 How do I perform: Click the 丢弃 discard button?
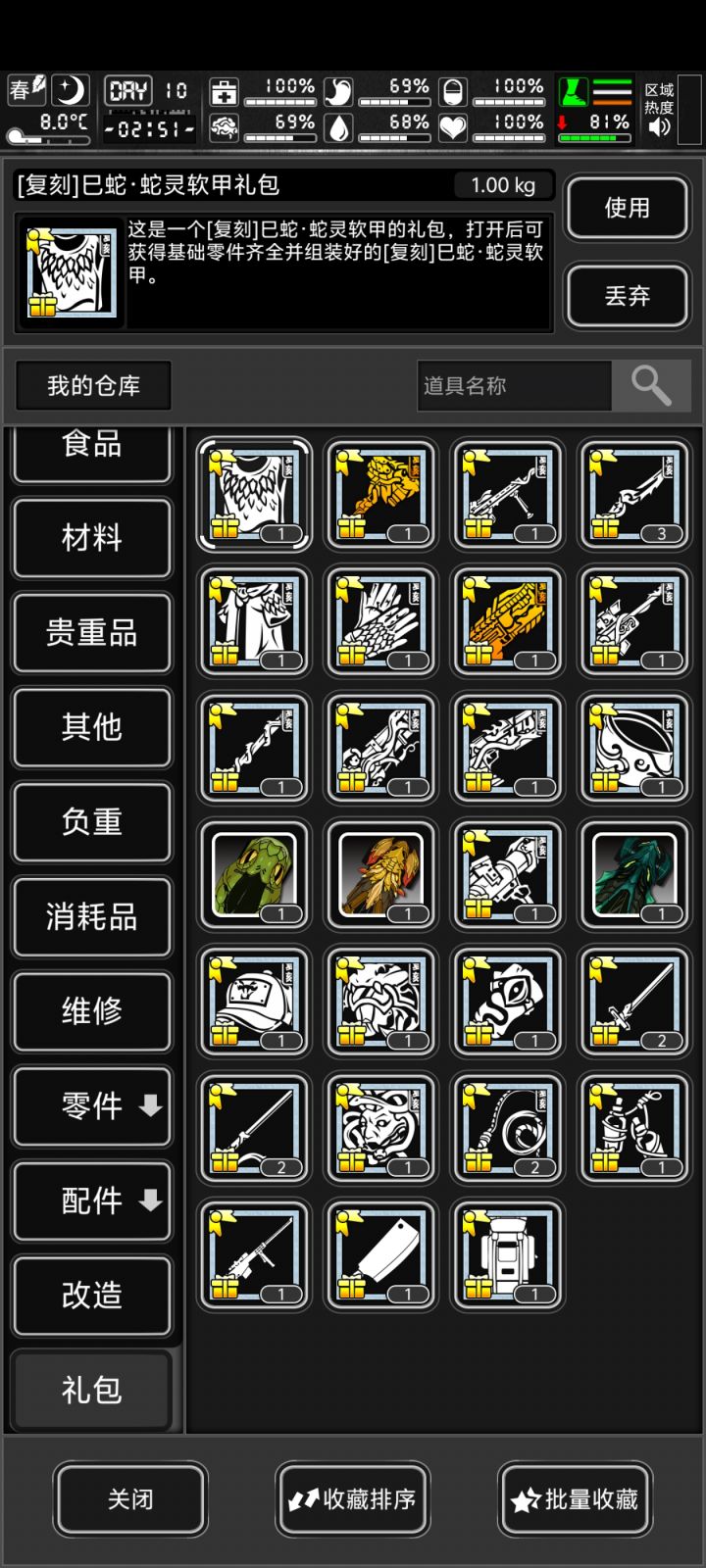point(628,296)
